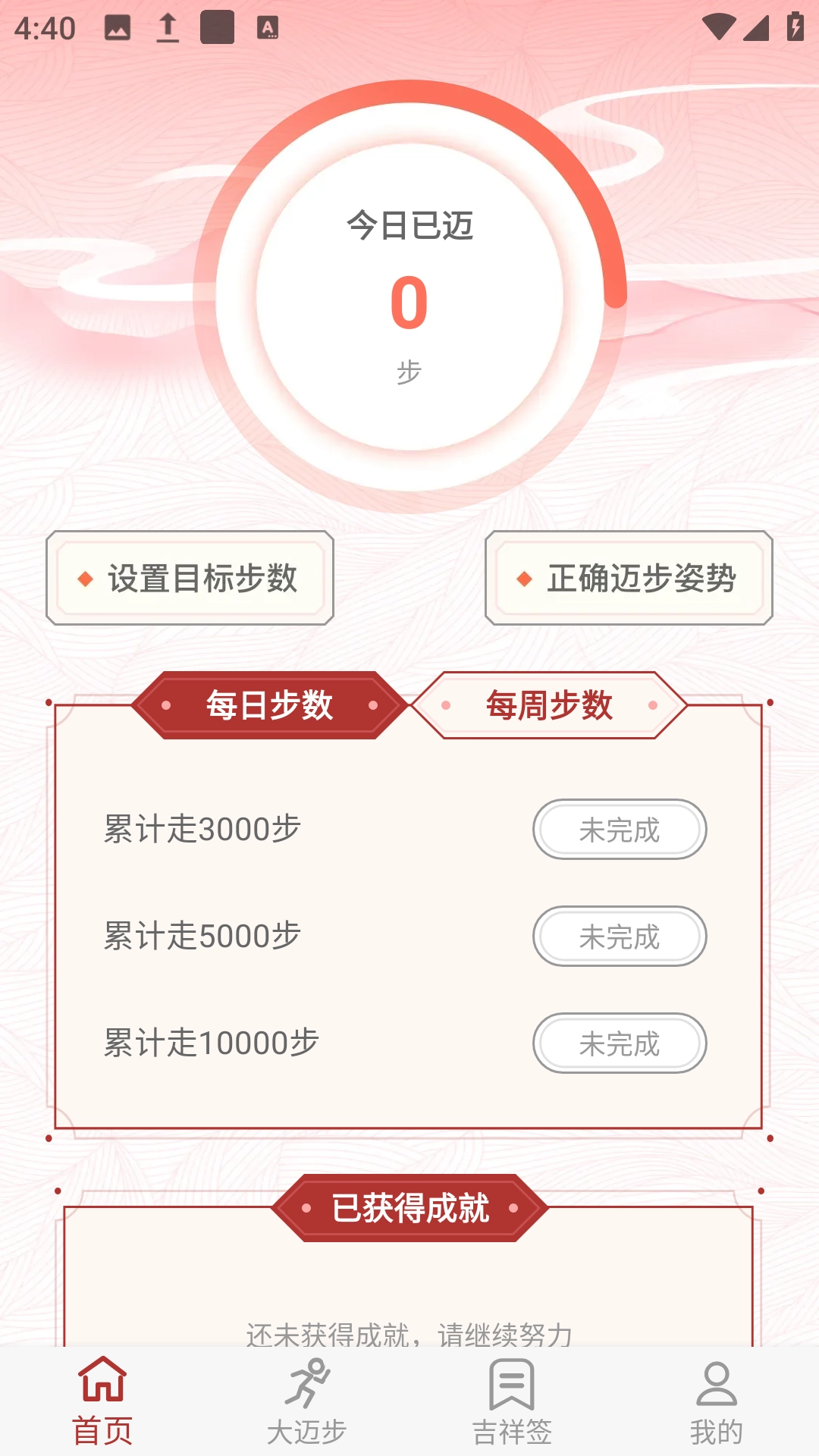This screenshot has height=1456, width=819.
Task: Tap the upload arrow icon in status bar
Action: click(x=166, y=29)
